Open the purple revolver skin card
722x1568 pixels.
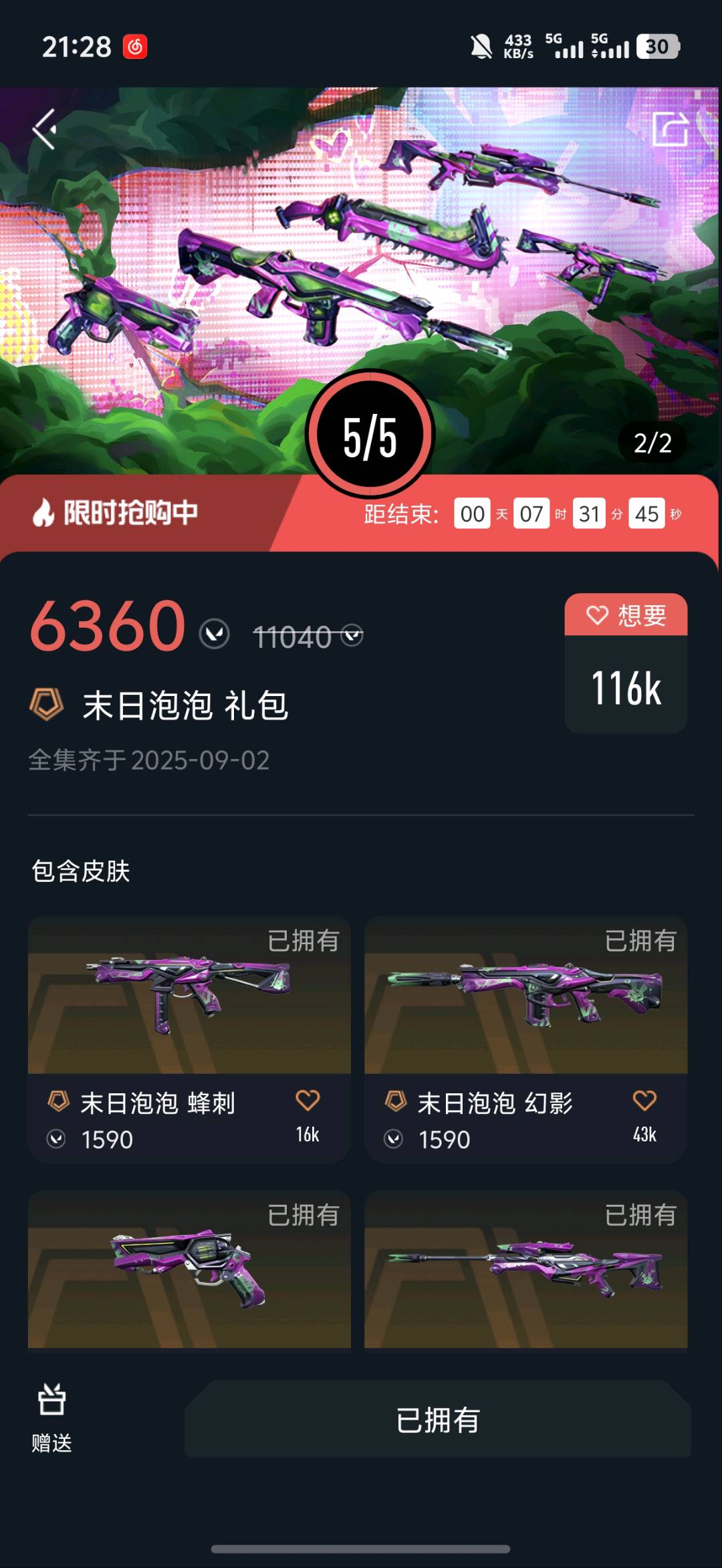click(x=189, y=1269)
